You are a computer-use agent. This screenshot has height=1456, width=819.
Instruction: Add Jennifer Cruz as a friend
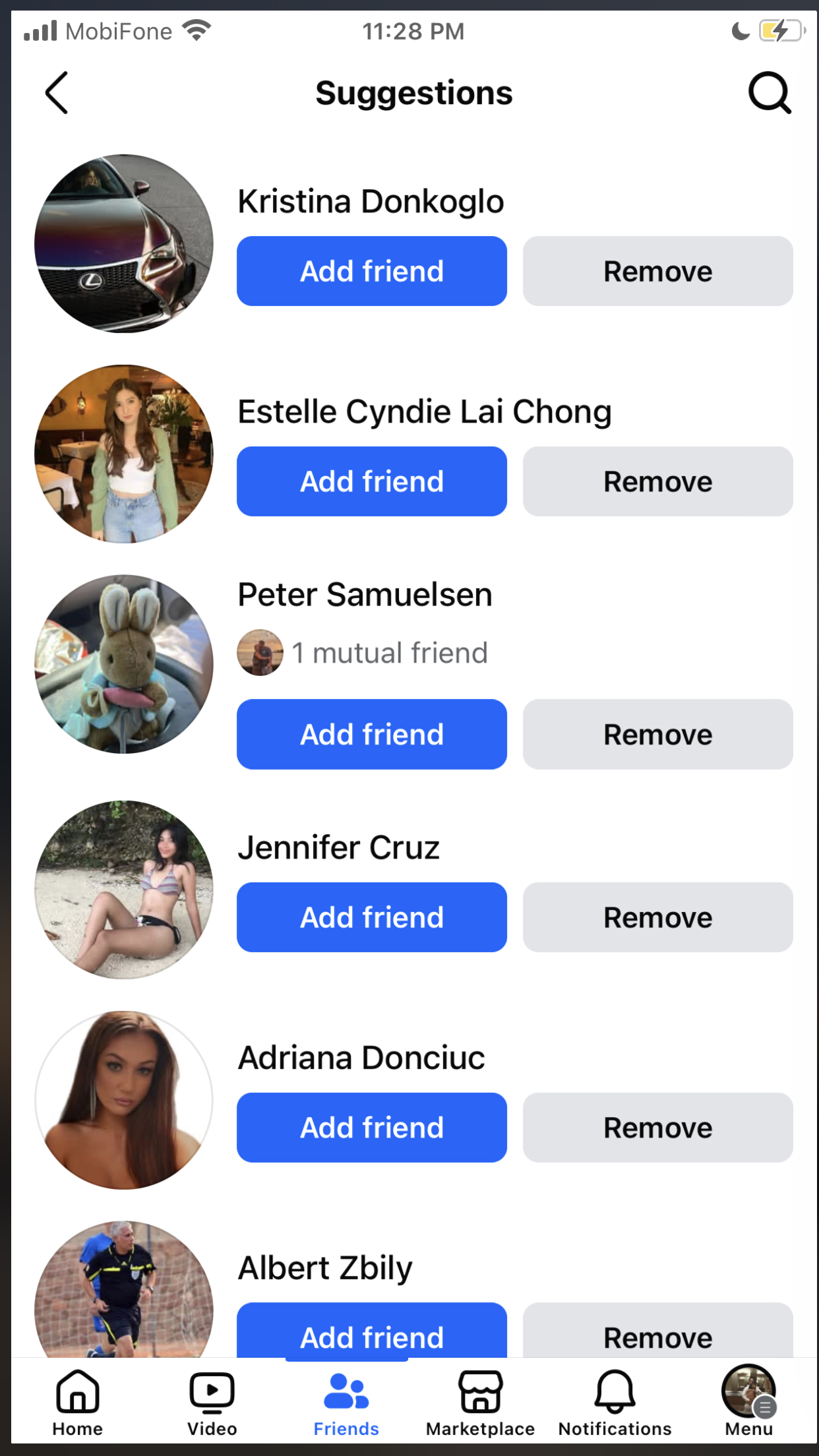coord(372,917)
